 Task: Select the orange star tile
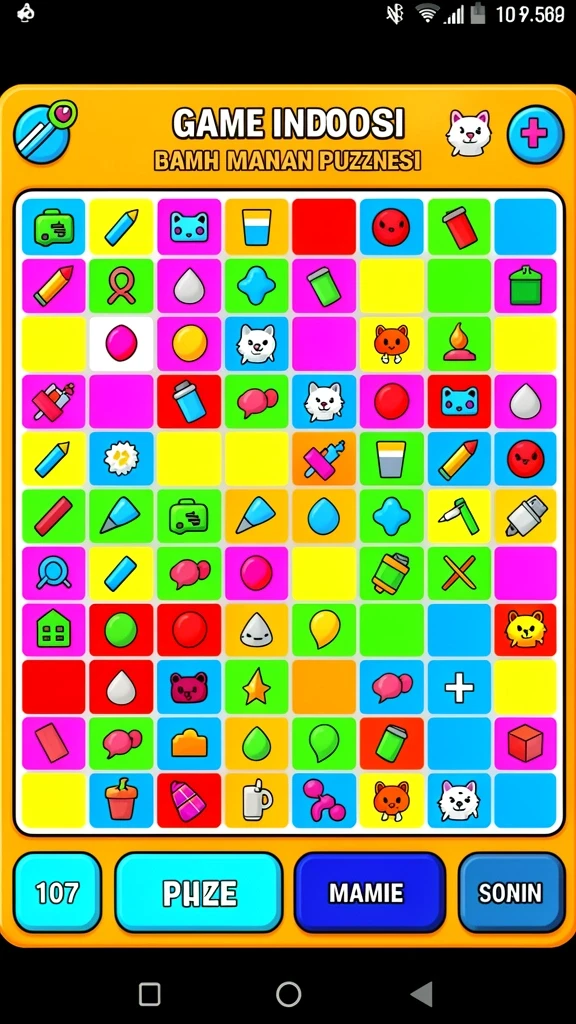256,687
